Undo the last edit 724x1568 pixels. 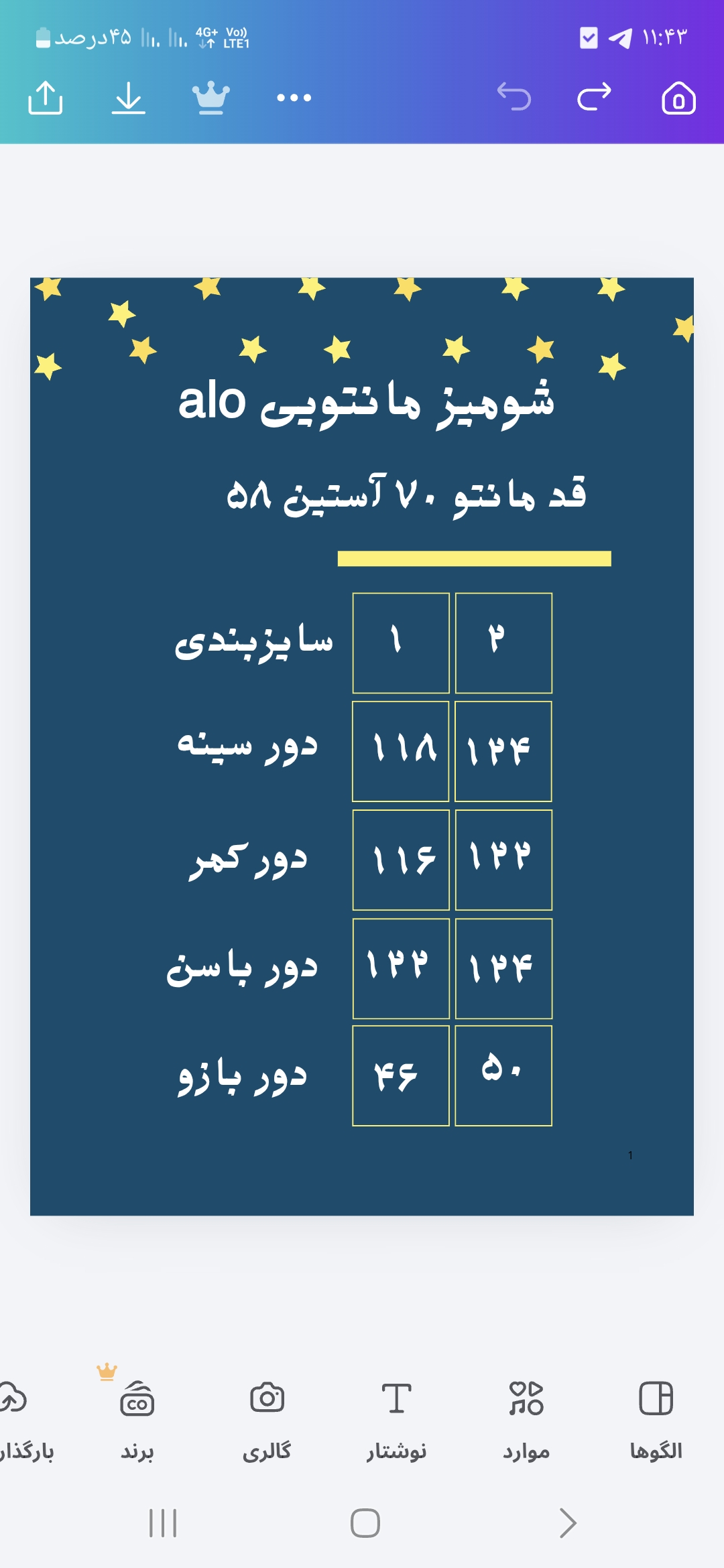tap(514, 97)
